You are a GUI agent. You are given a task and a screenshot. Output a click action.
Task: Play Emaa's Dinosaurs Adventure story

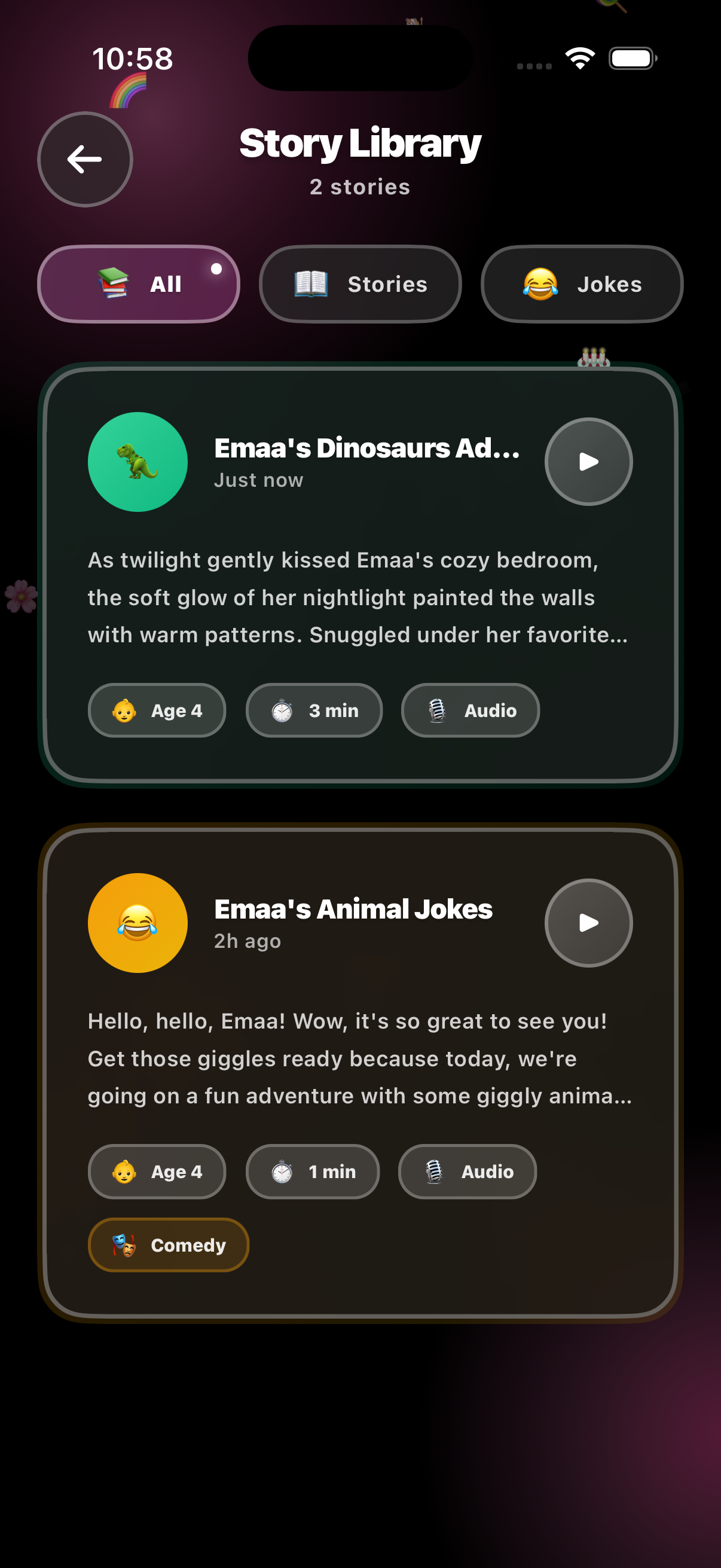coord(588,462)
